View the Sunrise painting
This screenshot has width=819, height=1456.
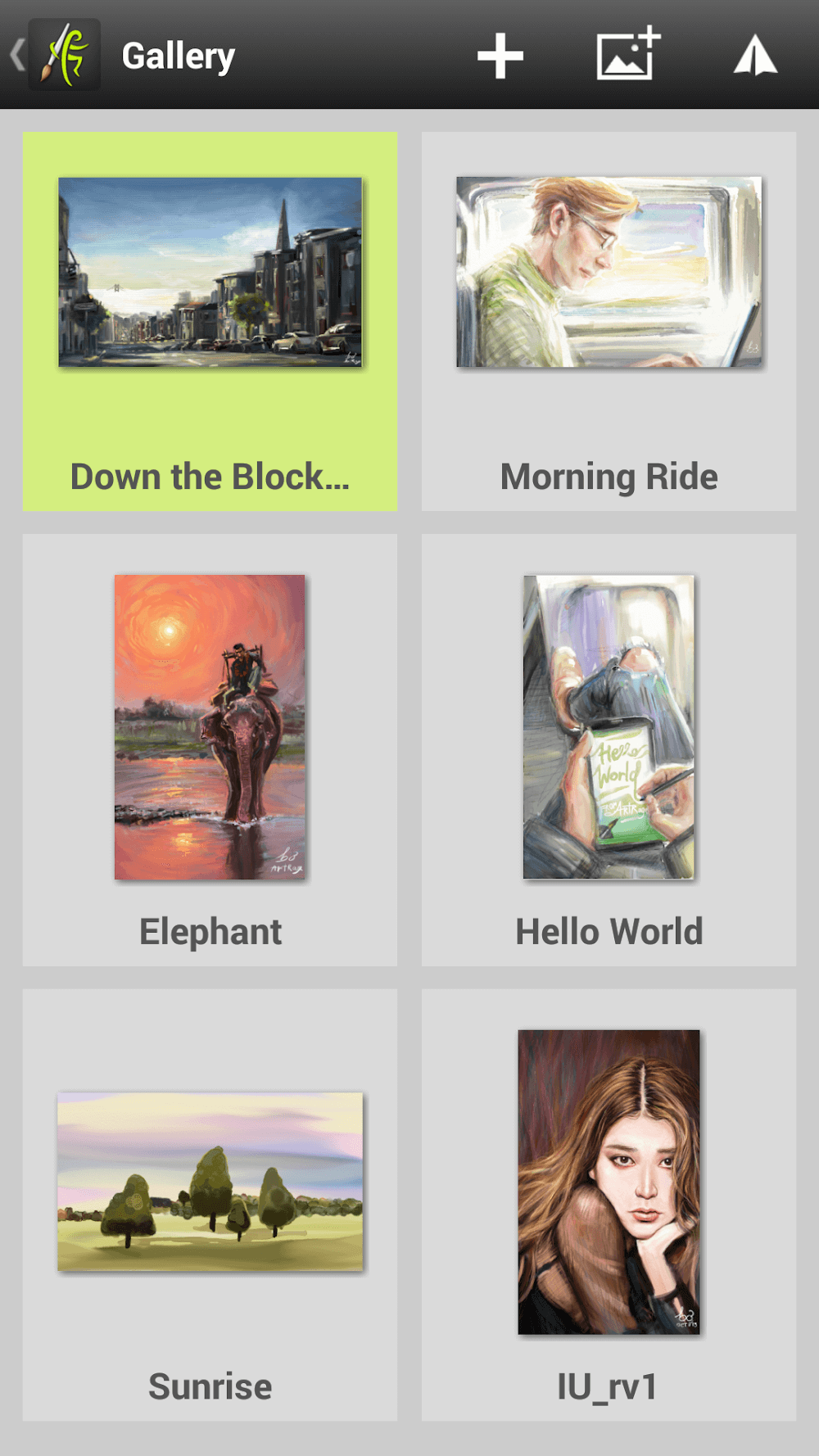click(210, 1204)
